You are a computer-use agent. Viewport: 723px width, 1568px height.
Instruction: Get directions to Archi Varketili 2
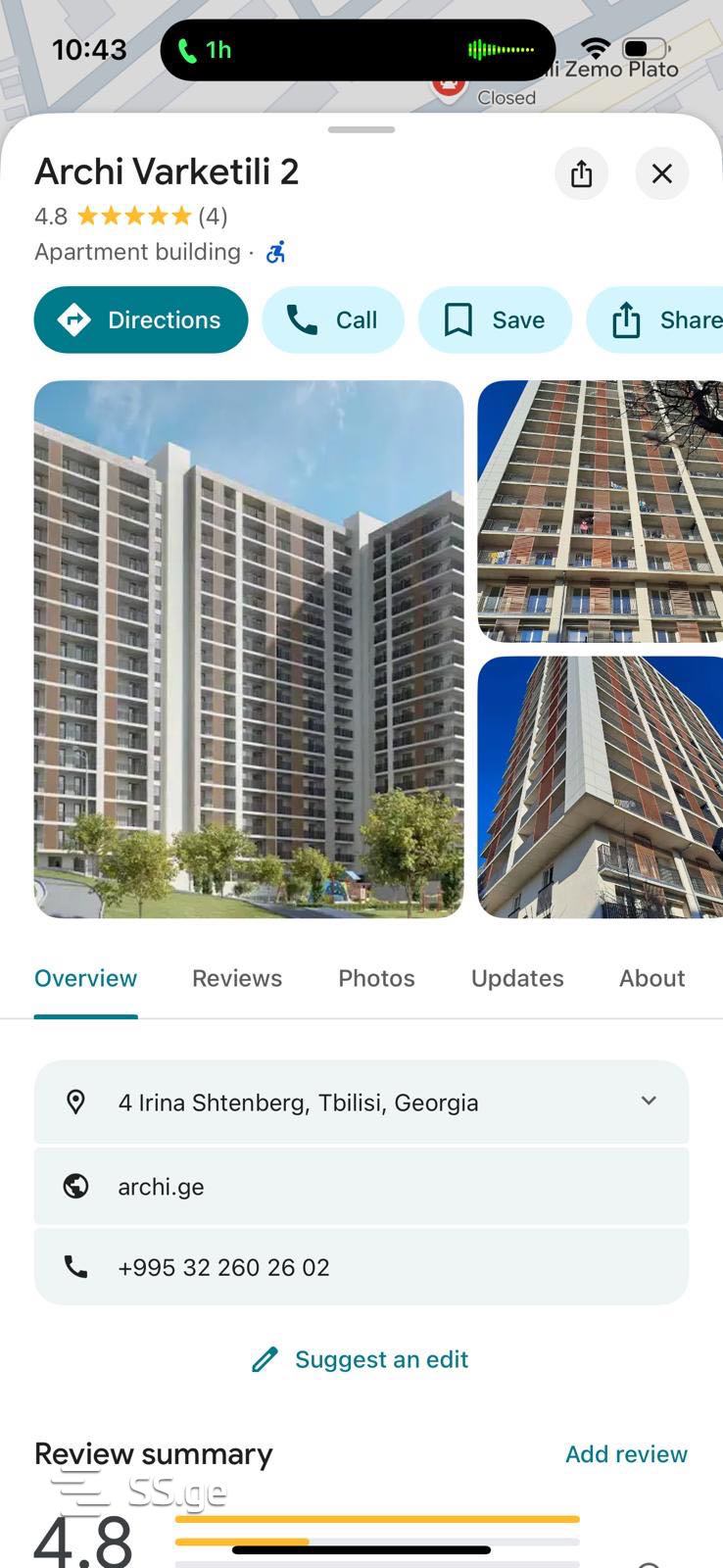[x=141, y=319]
